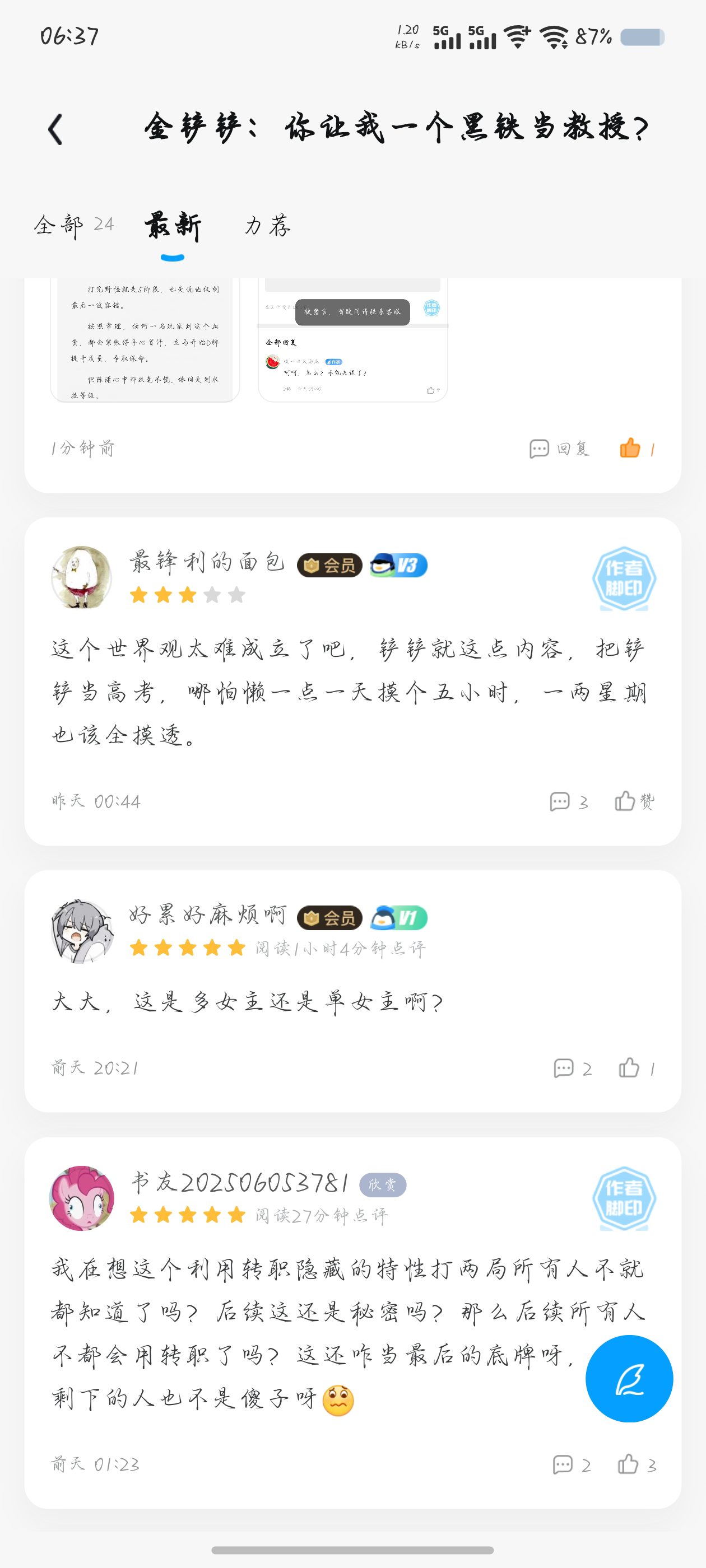Open 最锋利的面包's profile avatar
This screenshot has width=706, height=1568.
point(81,577)
